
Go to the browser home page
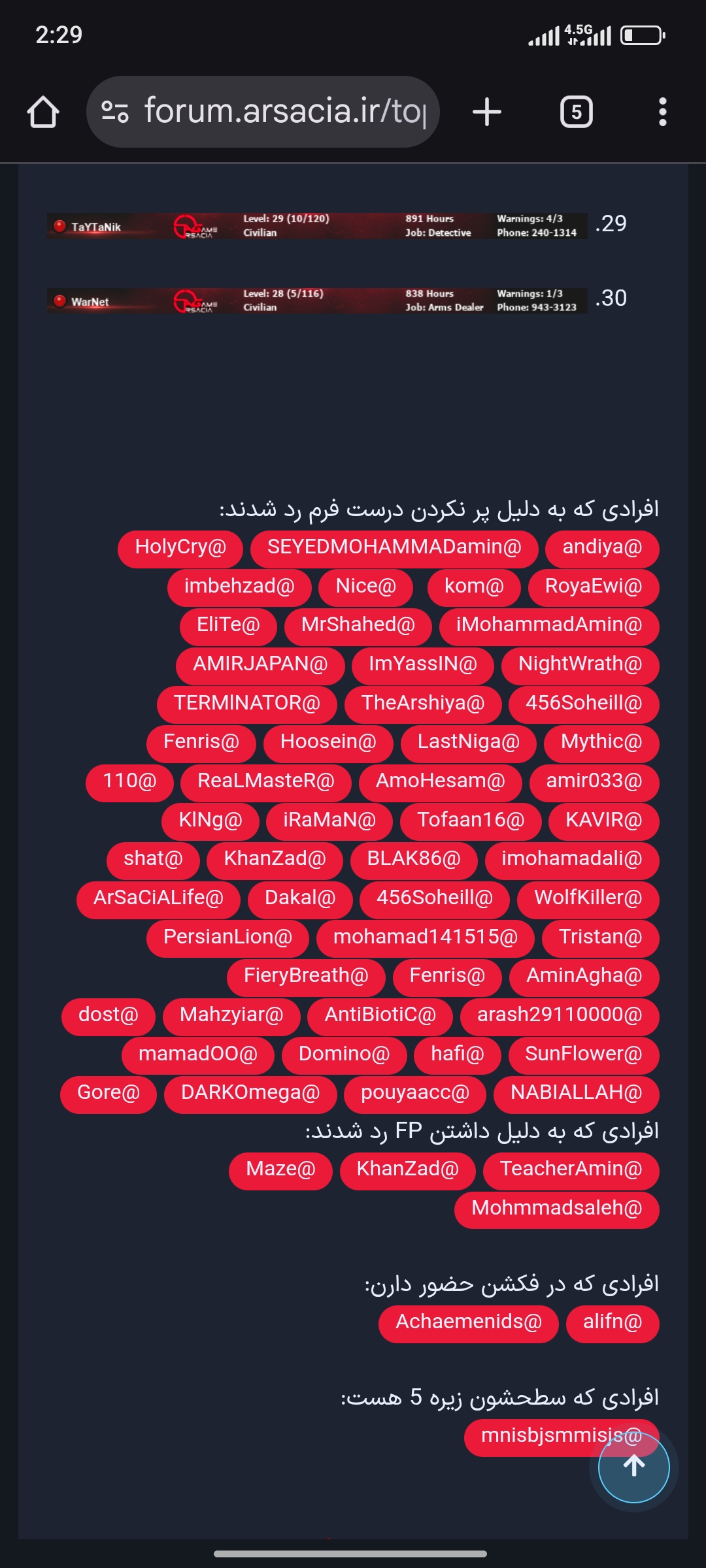tap(43, 112)
